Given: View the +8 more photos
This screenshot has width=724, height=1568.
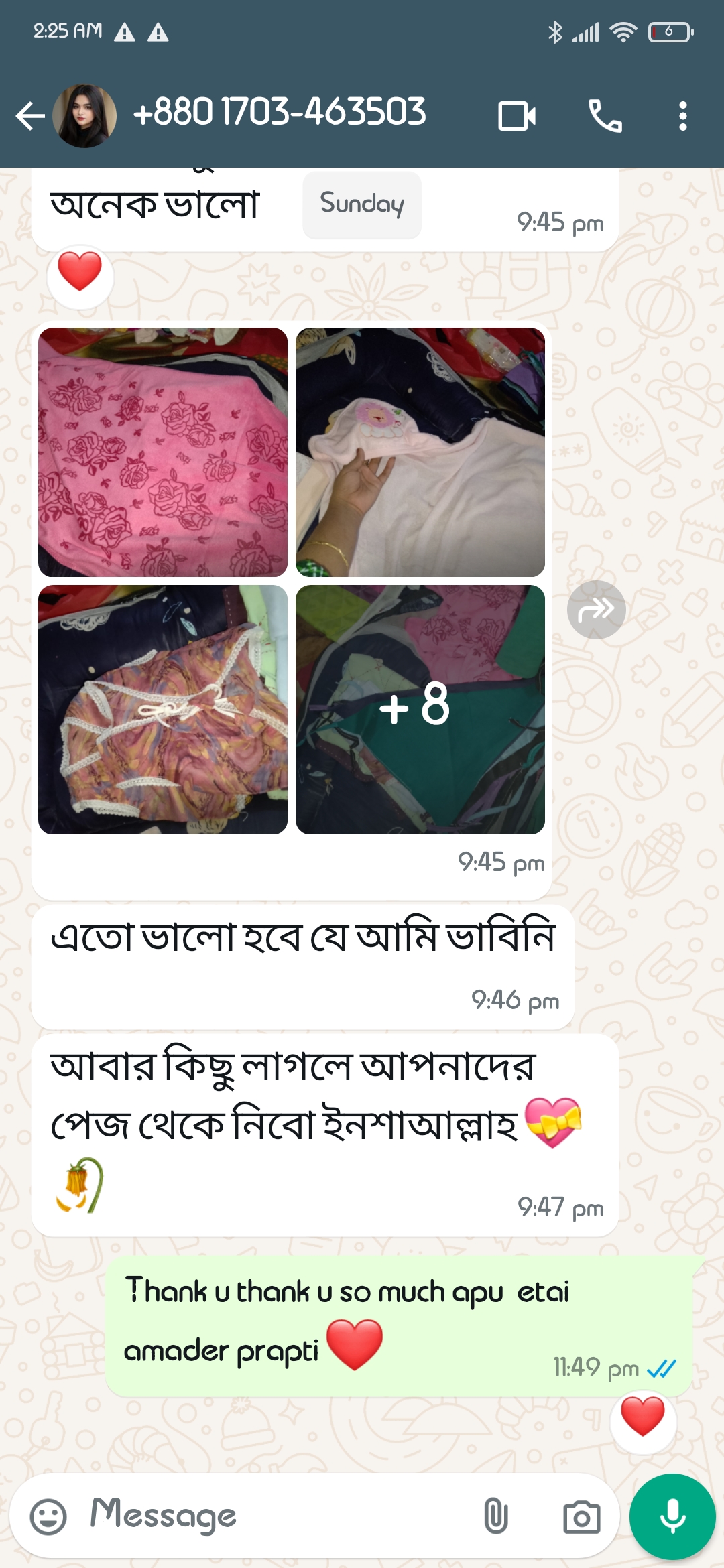Looking at the screenshot, I should (420, 710).
